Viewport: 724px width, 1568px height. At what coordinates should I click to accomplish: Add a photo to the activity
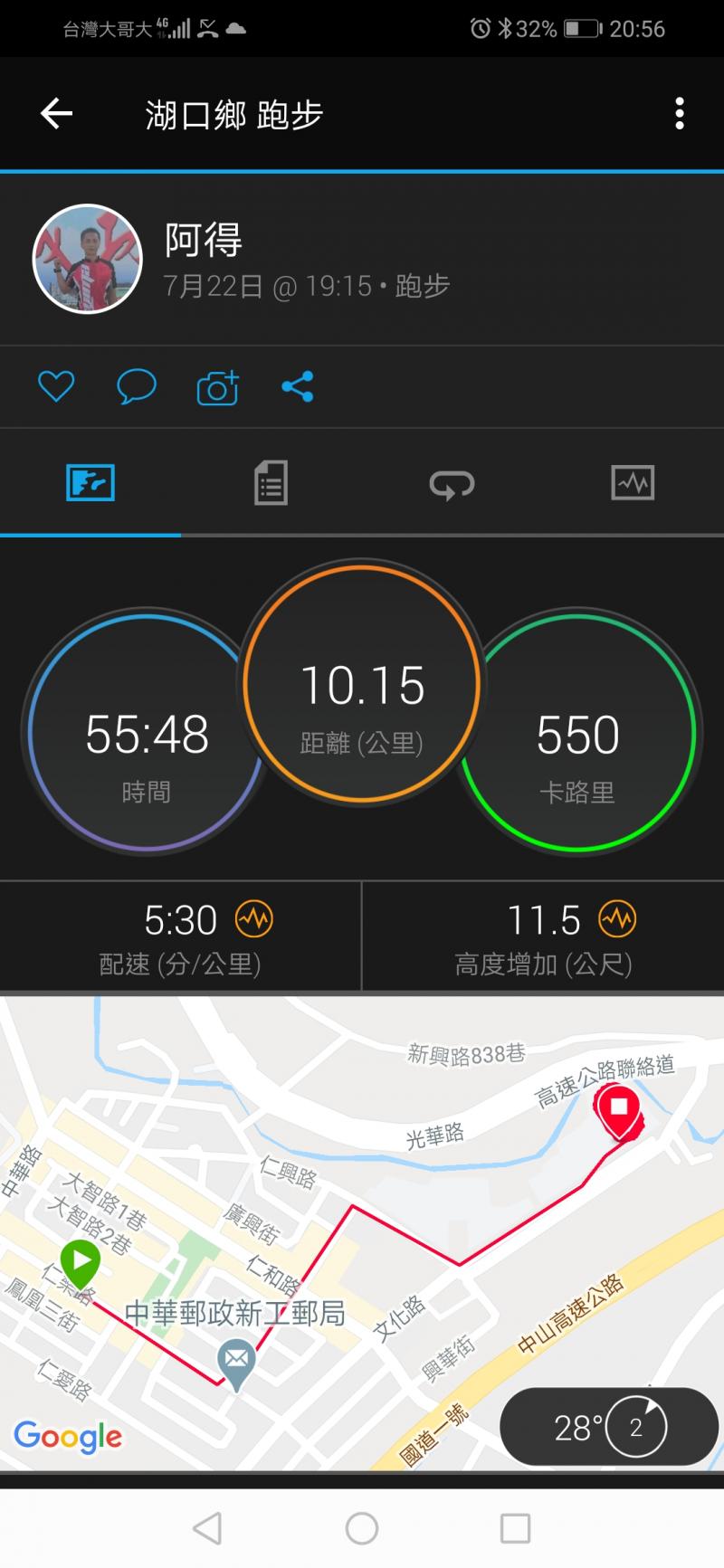tap(217, 387)
